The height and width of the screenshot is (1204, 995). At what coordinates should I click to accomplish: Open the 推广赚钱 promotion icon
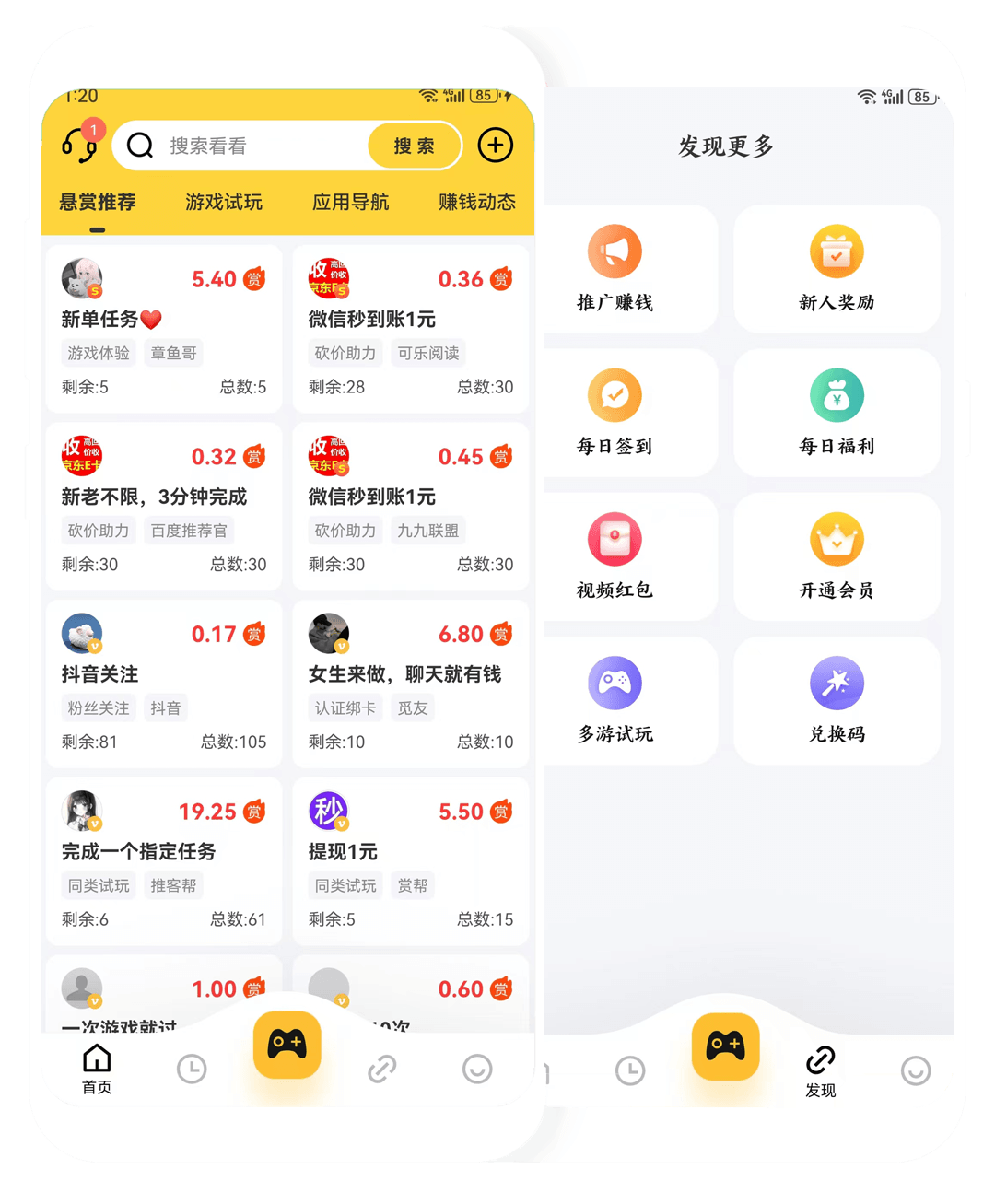point(615,251)
